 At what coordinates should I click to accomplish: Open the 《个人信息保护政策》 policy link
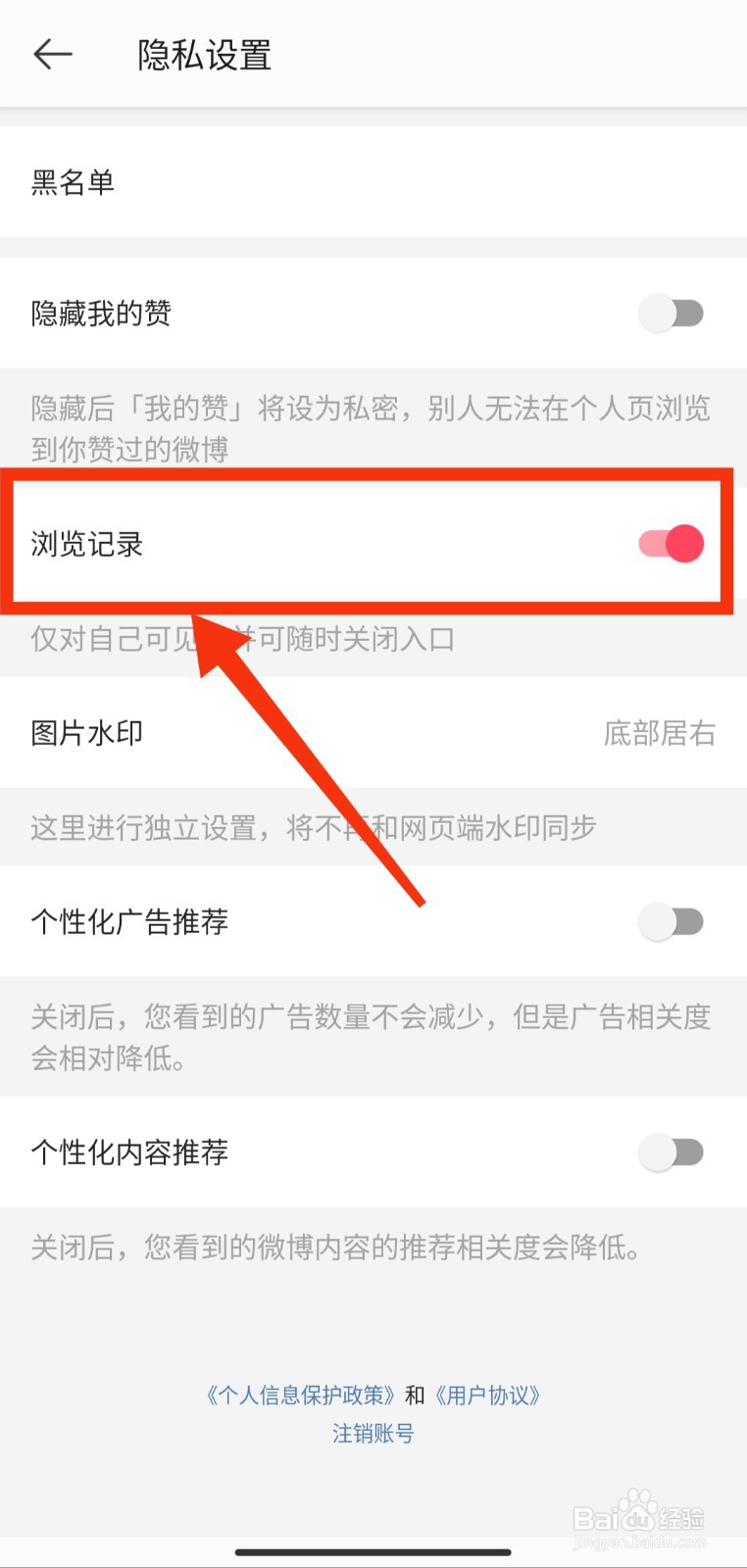coord(300,1396)
